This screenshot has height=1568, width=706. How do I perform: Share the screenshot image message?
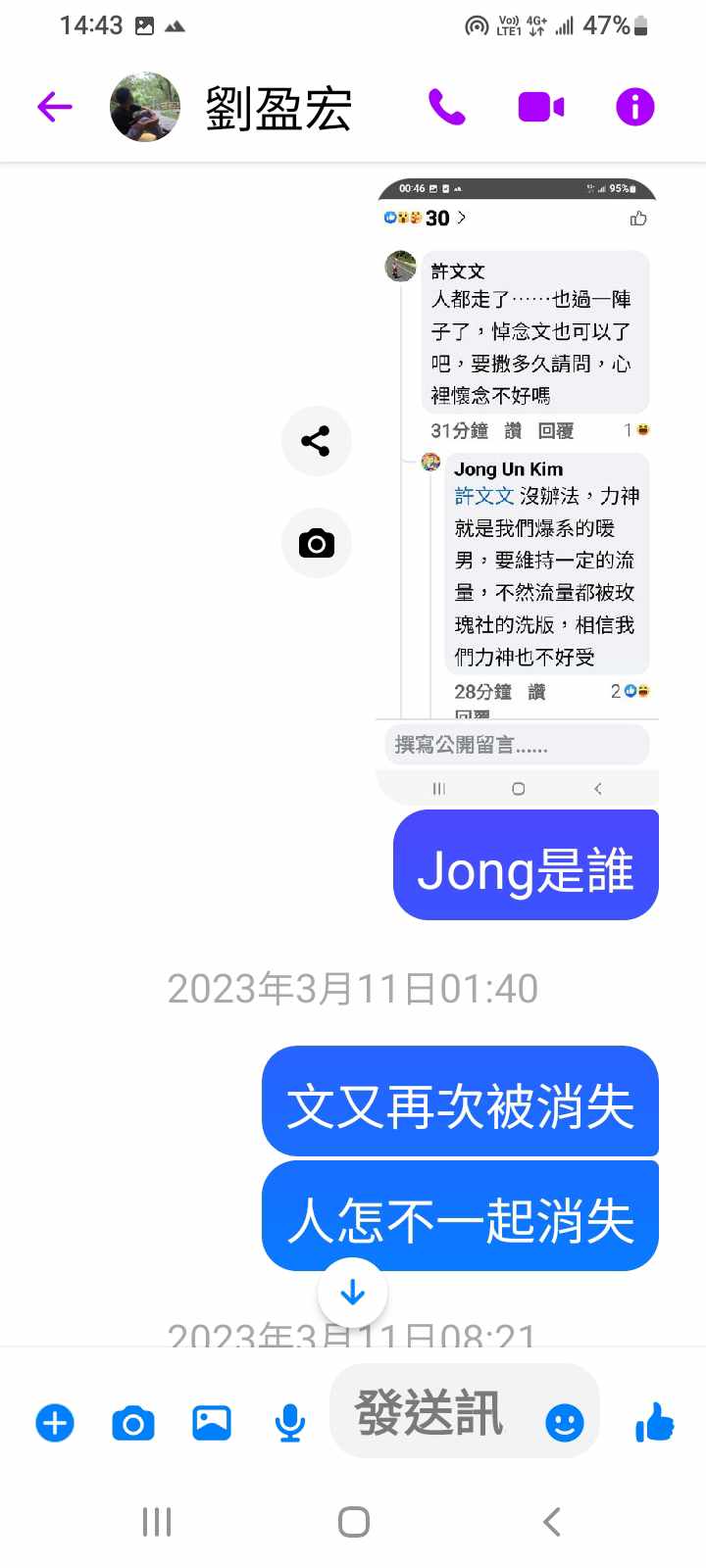(x=316, y=441)
